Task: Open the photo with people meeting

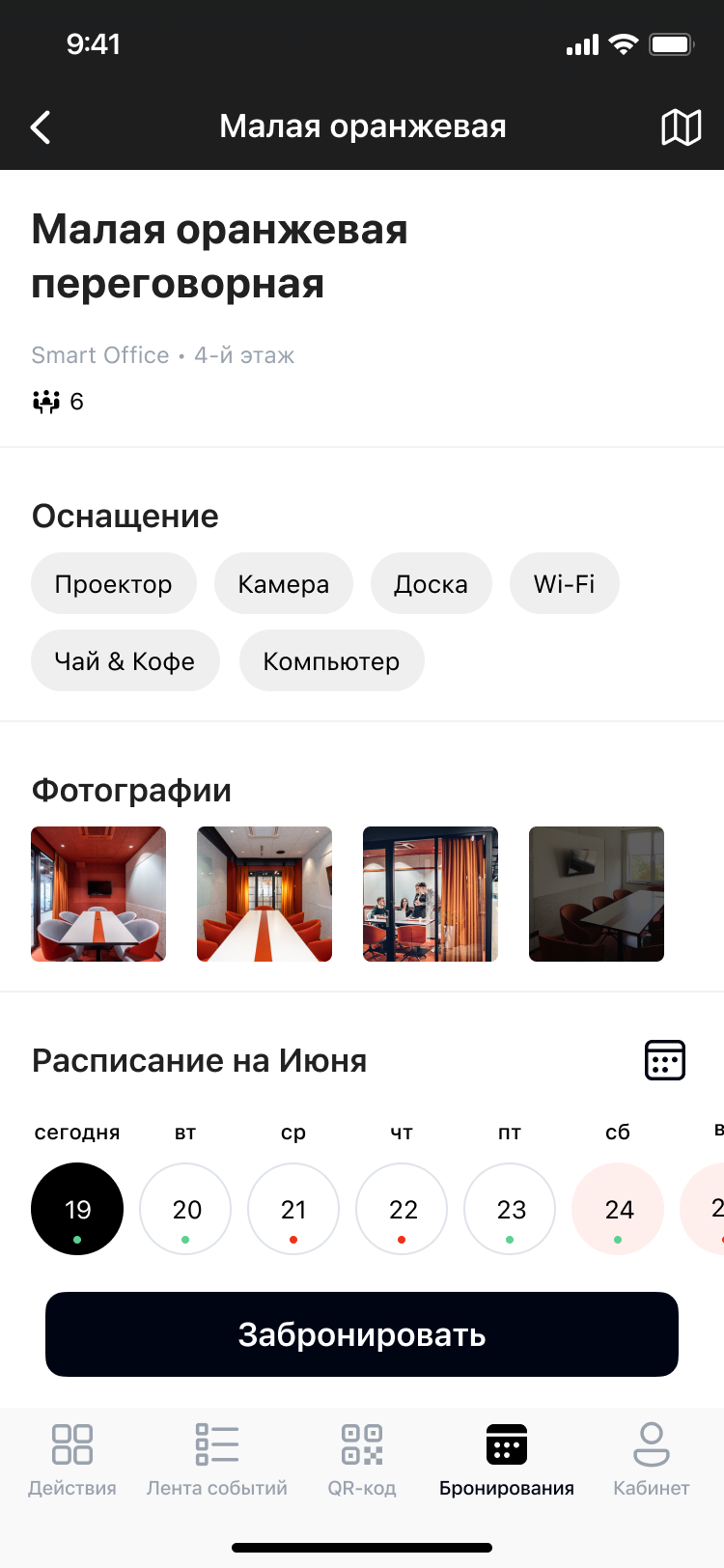Action: click(x=431, y=894)
